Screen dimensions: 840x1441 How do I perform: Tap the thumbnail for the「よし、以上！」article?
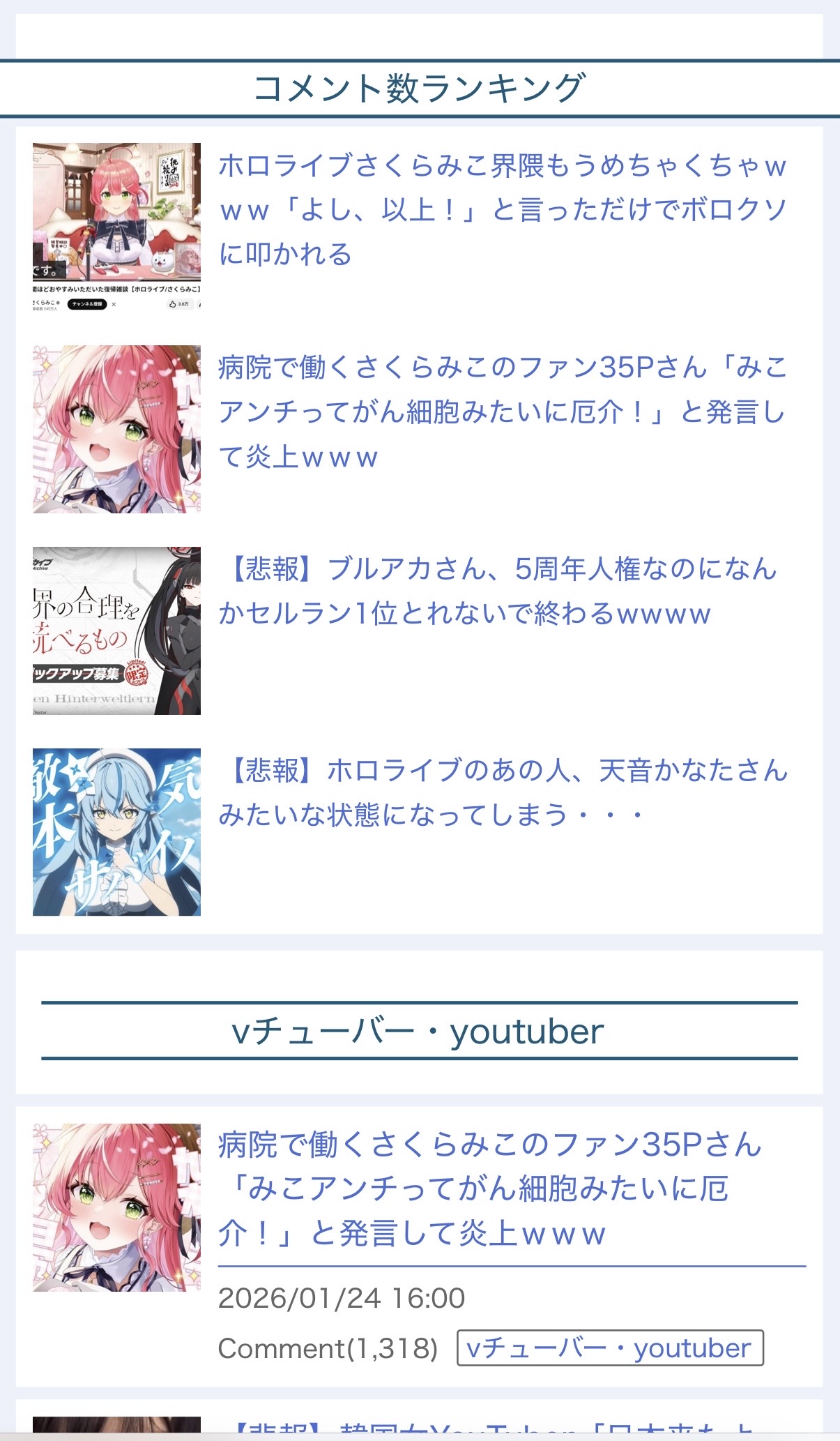pos(116,226)
